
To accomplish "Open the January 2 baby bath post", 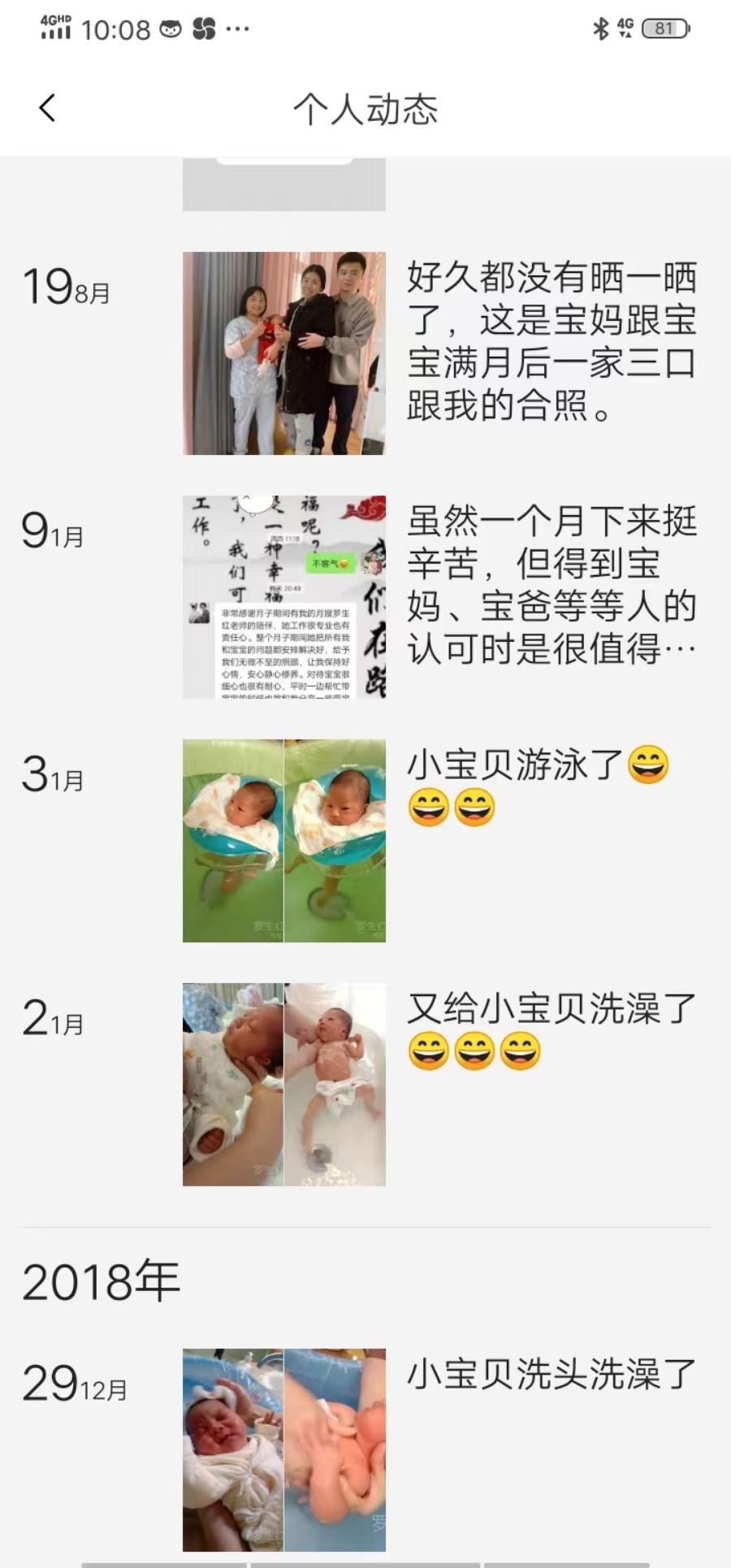I will [x=283, y=1084].
